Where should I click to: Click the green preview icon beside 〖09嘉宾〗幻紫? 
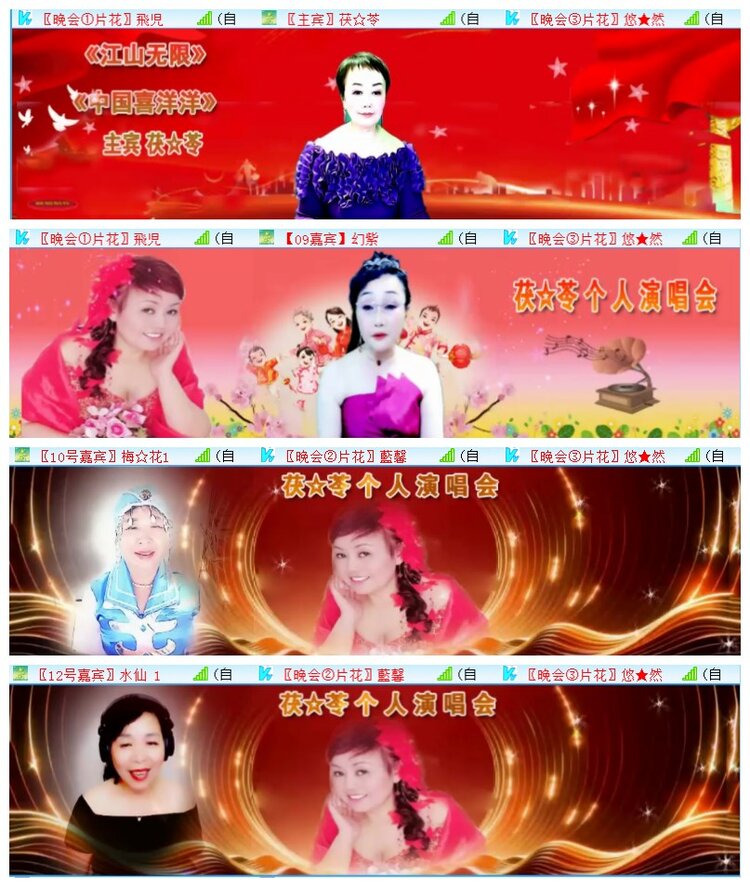[265, 237]
